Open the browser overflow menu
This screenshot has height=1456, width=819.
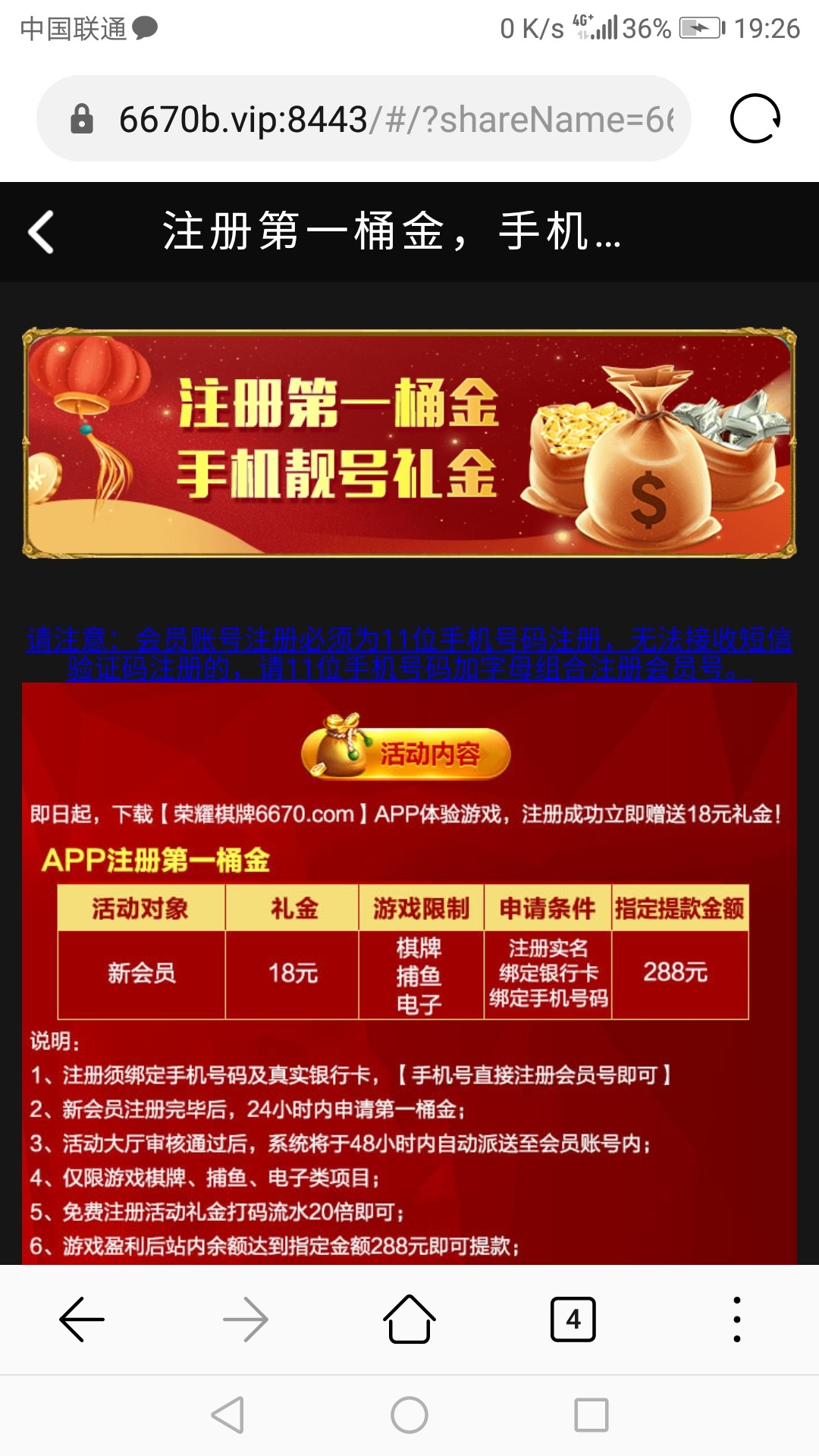[736, 1319]
